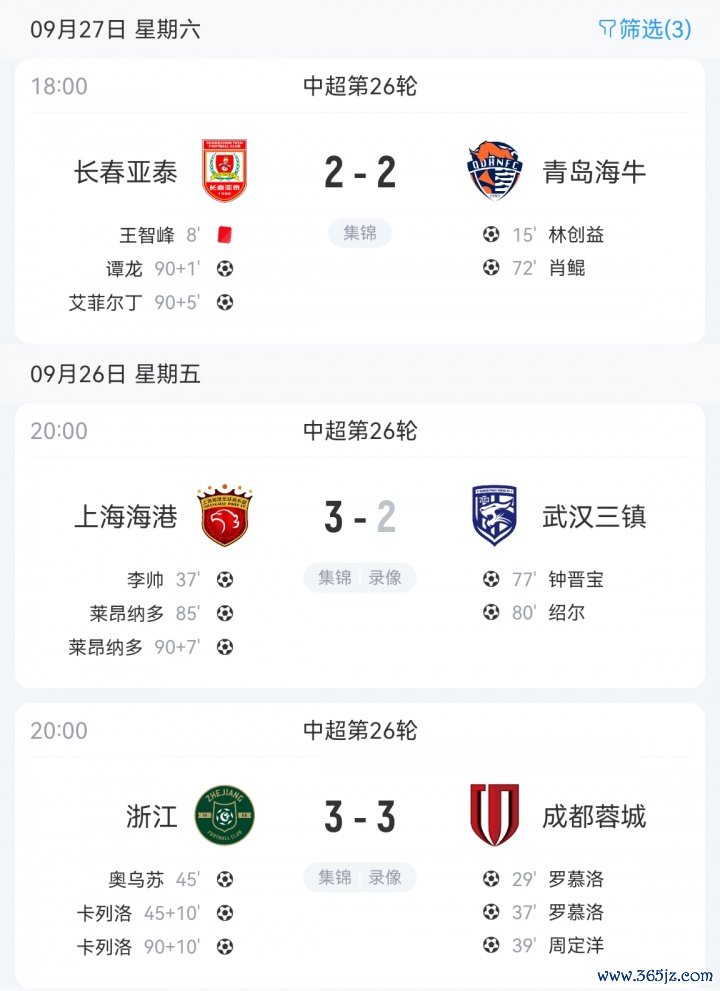Open 集锦 for 上海海港 vs 武汉三镇

point(335,577)
